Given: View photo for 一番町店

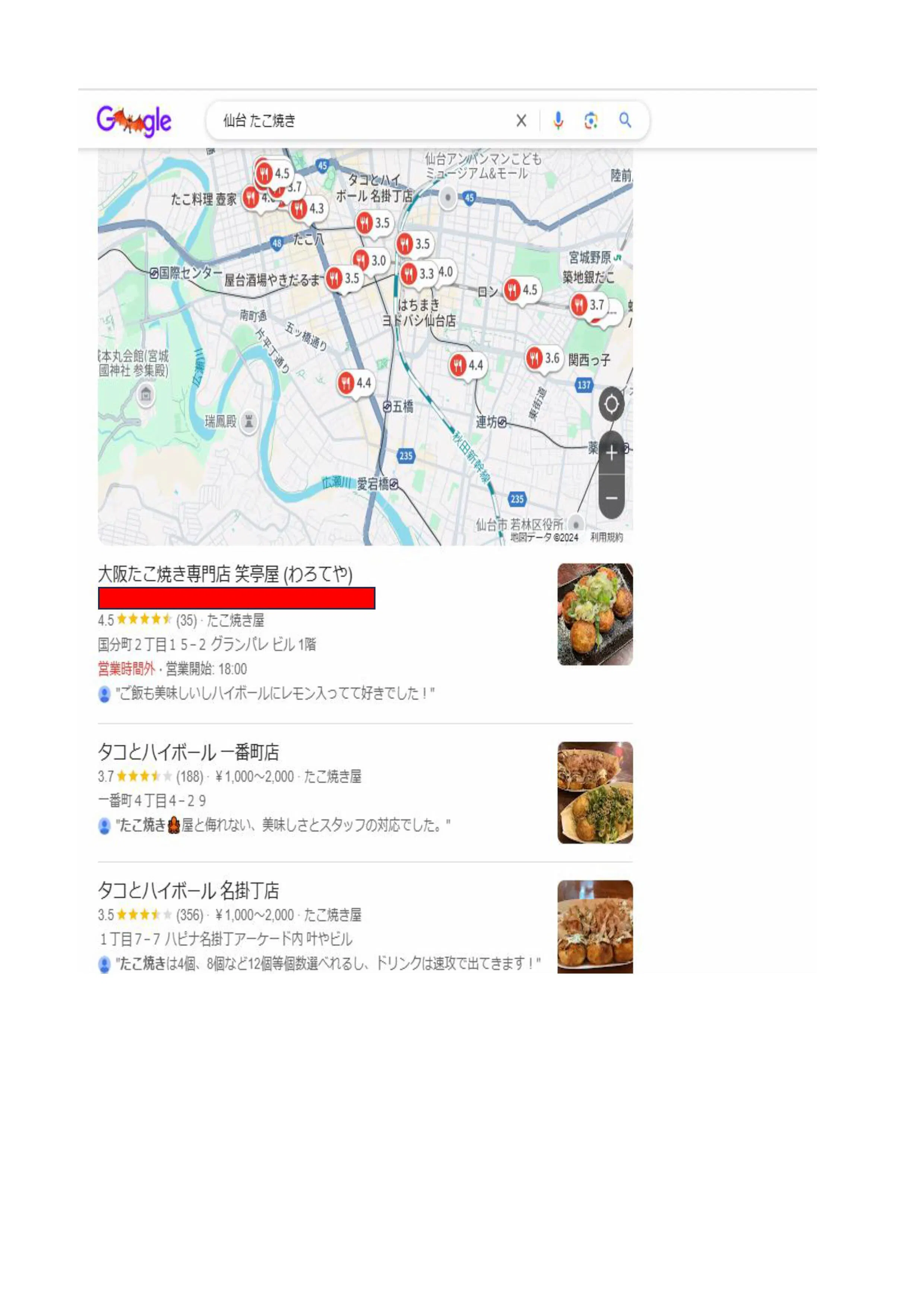Looking at the screenshot, I should [595, 792].
